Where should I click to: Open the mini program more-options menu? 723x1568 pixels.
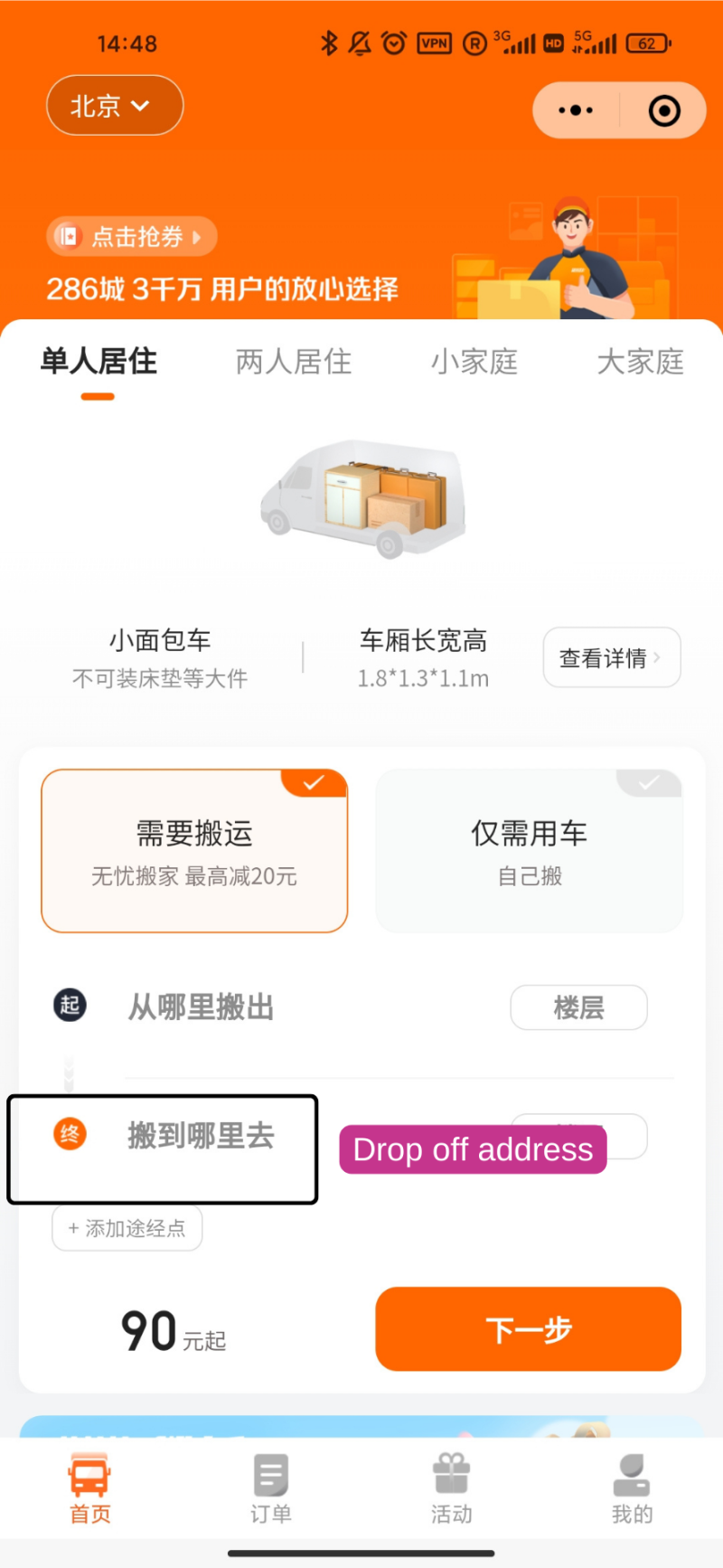(576, 111)
